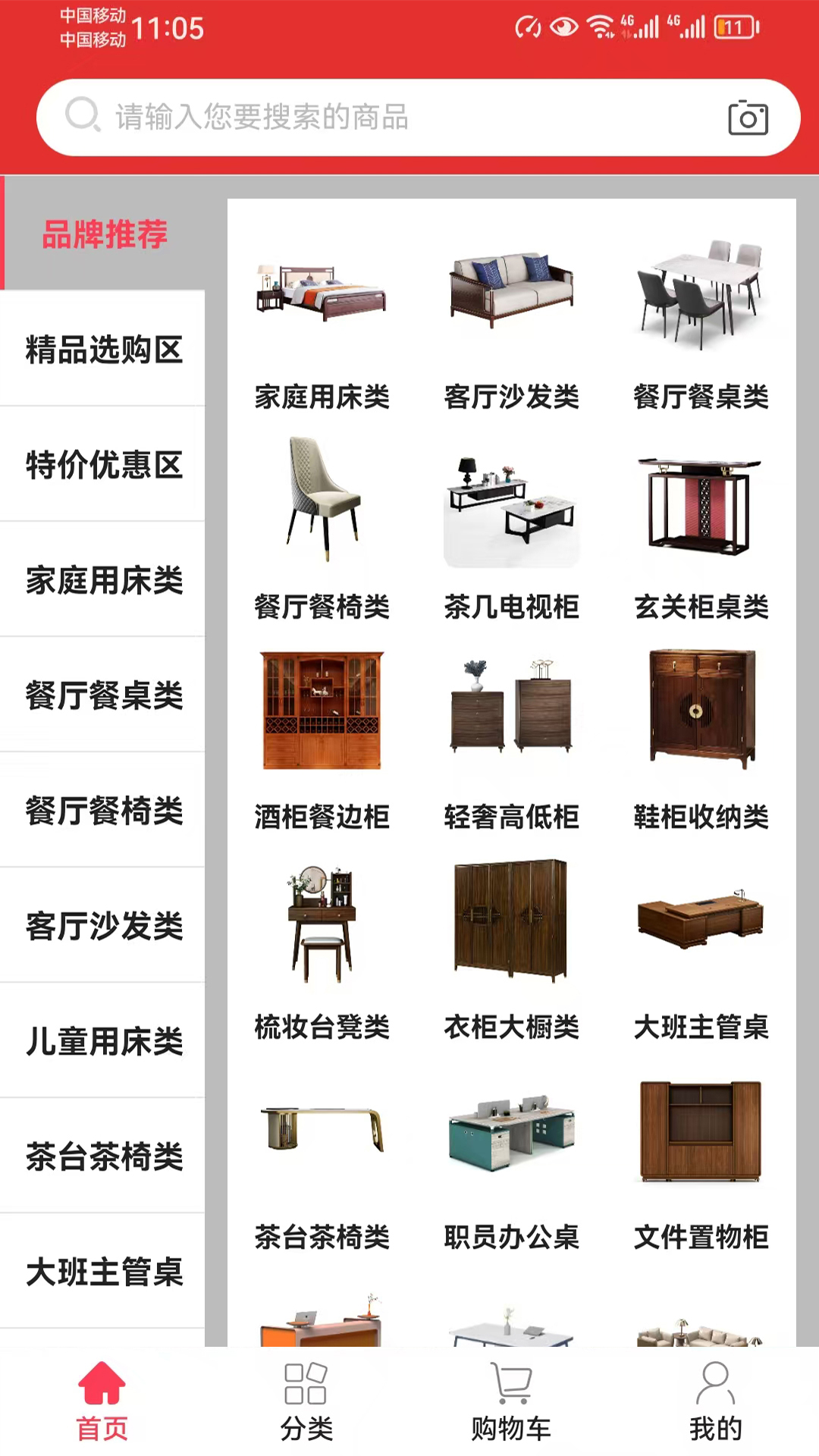This screenshot has height=1456, width=819.
Task: Choose 儿童用床类 from the sidebar
Action: point(102,1040)
